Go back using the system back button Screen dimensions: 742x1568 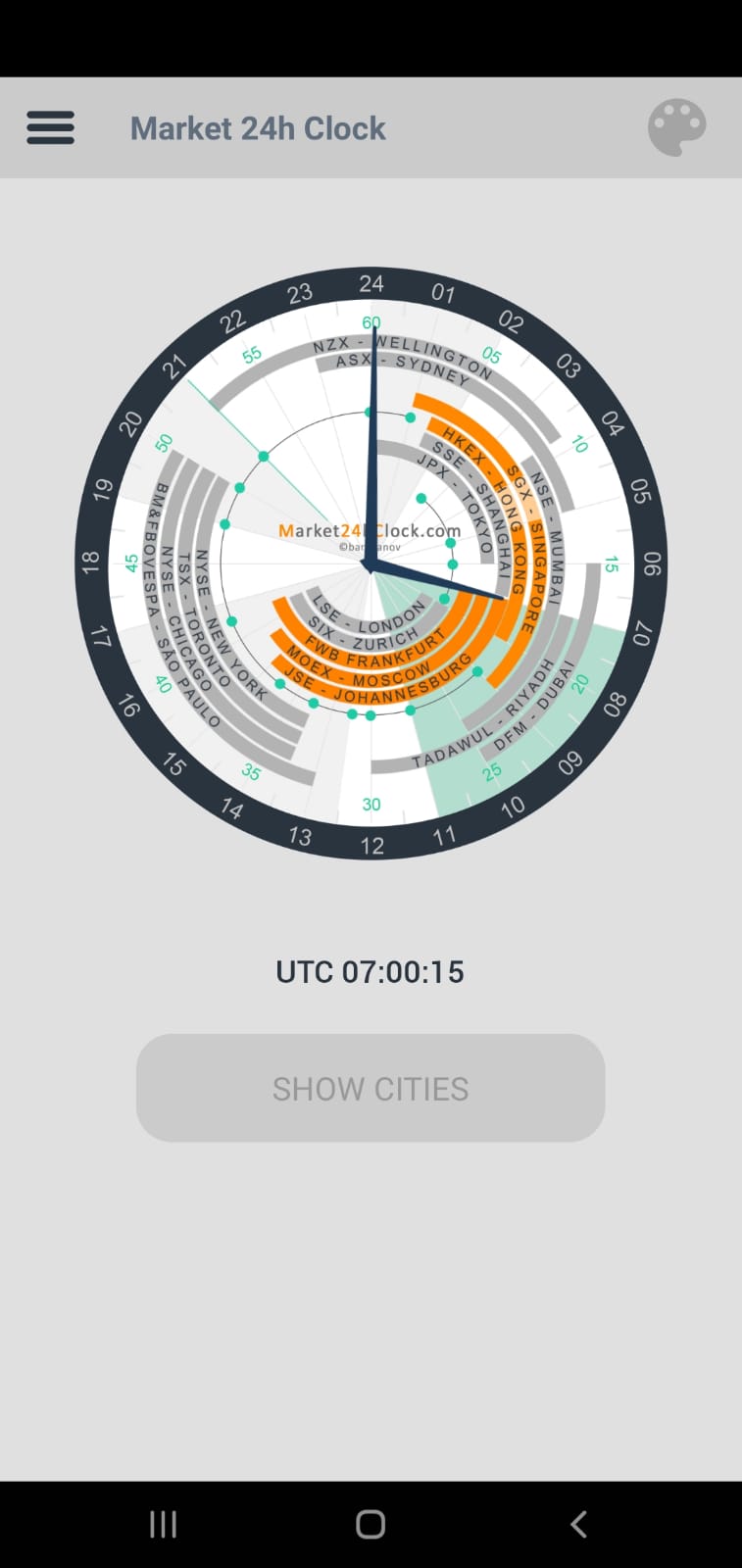[578, 1524]
